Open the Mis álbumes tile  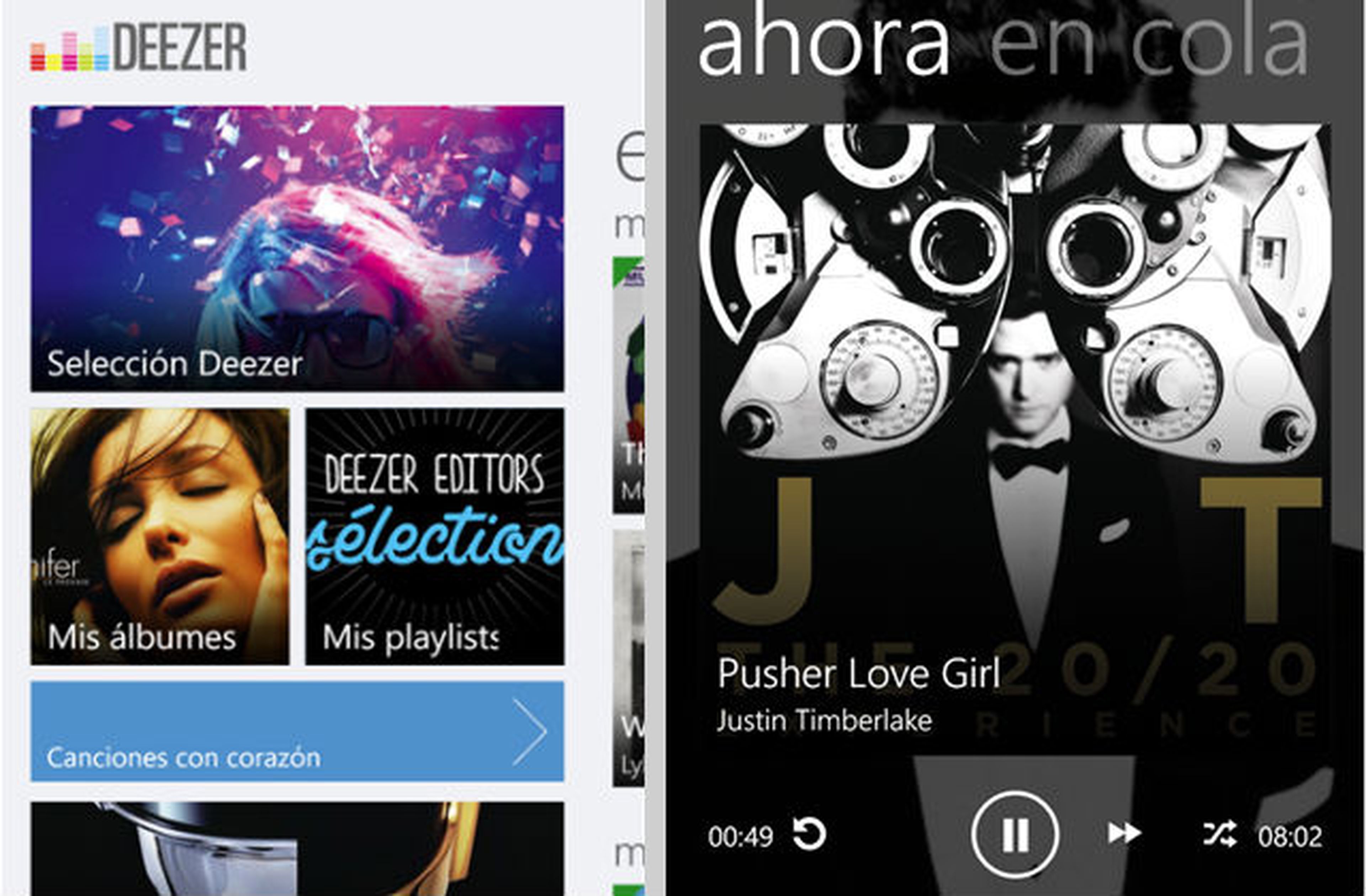coord(160,536)
